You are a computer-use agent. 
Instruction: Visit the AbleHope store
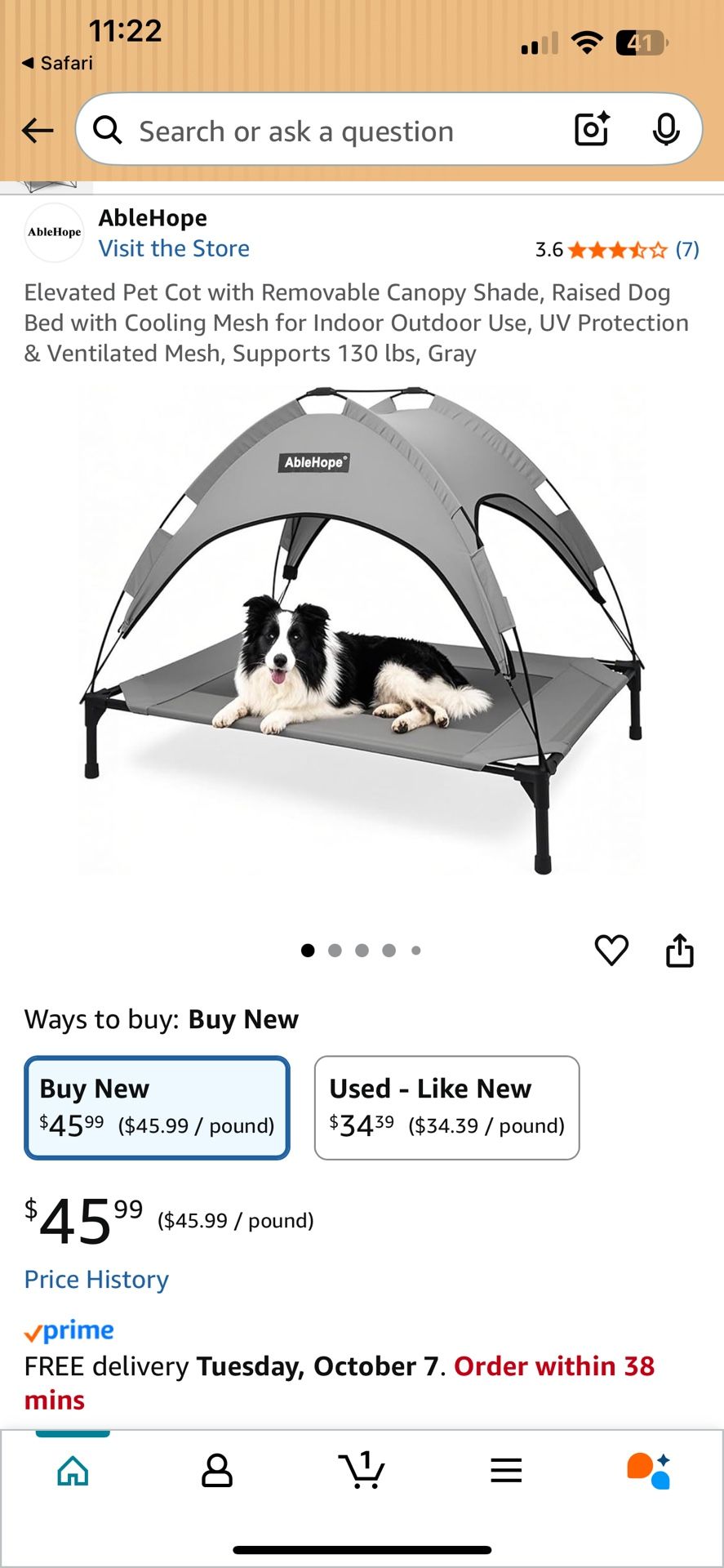[x=174, y=248]
